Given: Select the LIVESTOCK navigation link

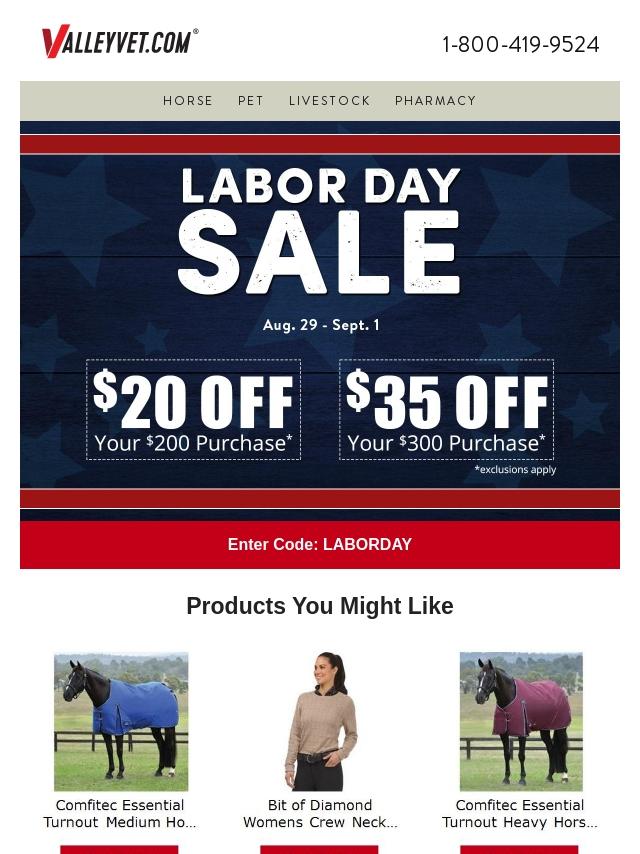Looking at the screenshot, I should pos(330,101).
